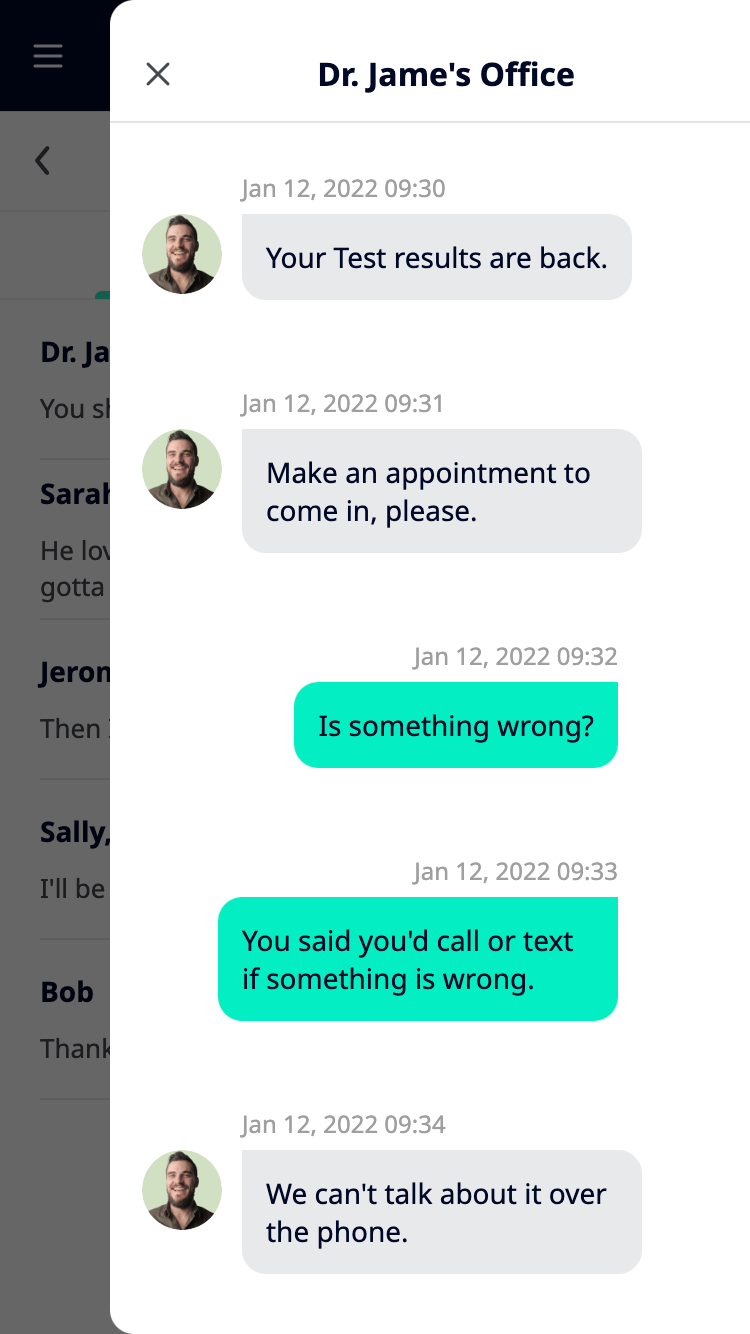Open the hamburger drawer menu

pos(48,56)
